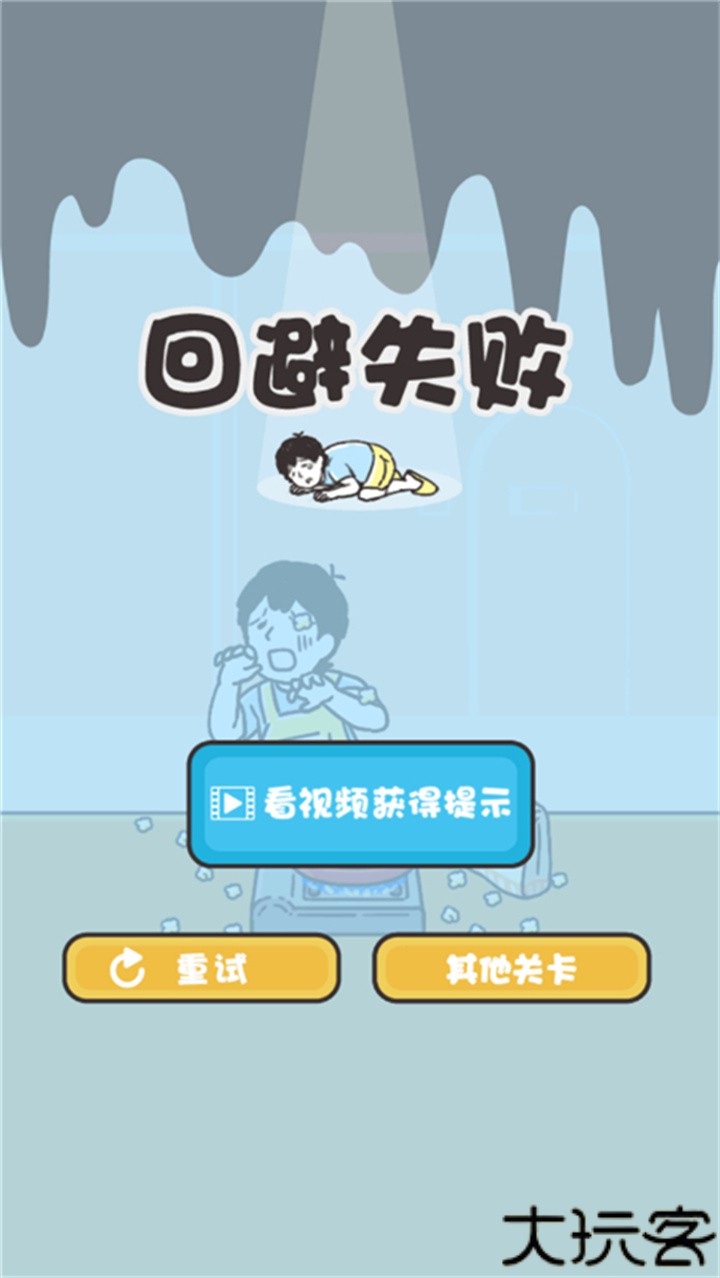Viewport: 720px width, 1278px height.
Task: Open 其他关卡 to choose another level
Action: [x=511, y=966]
